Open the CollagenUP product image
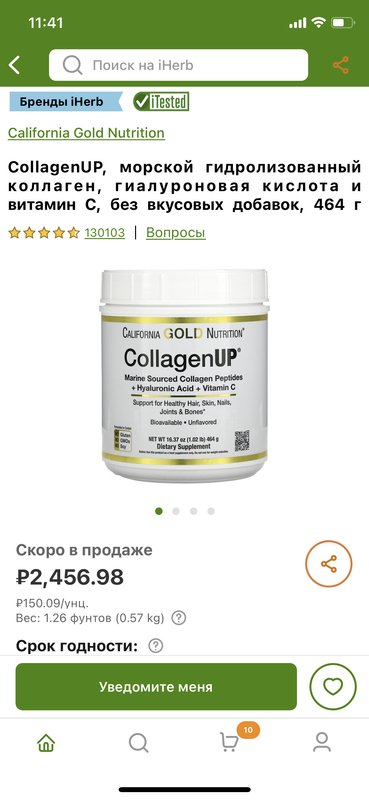The image size is (369, 800). pos(184,376)
